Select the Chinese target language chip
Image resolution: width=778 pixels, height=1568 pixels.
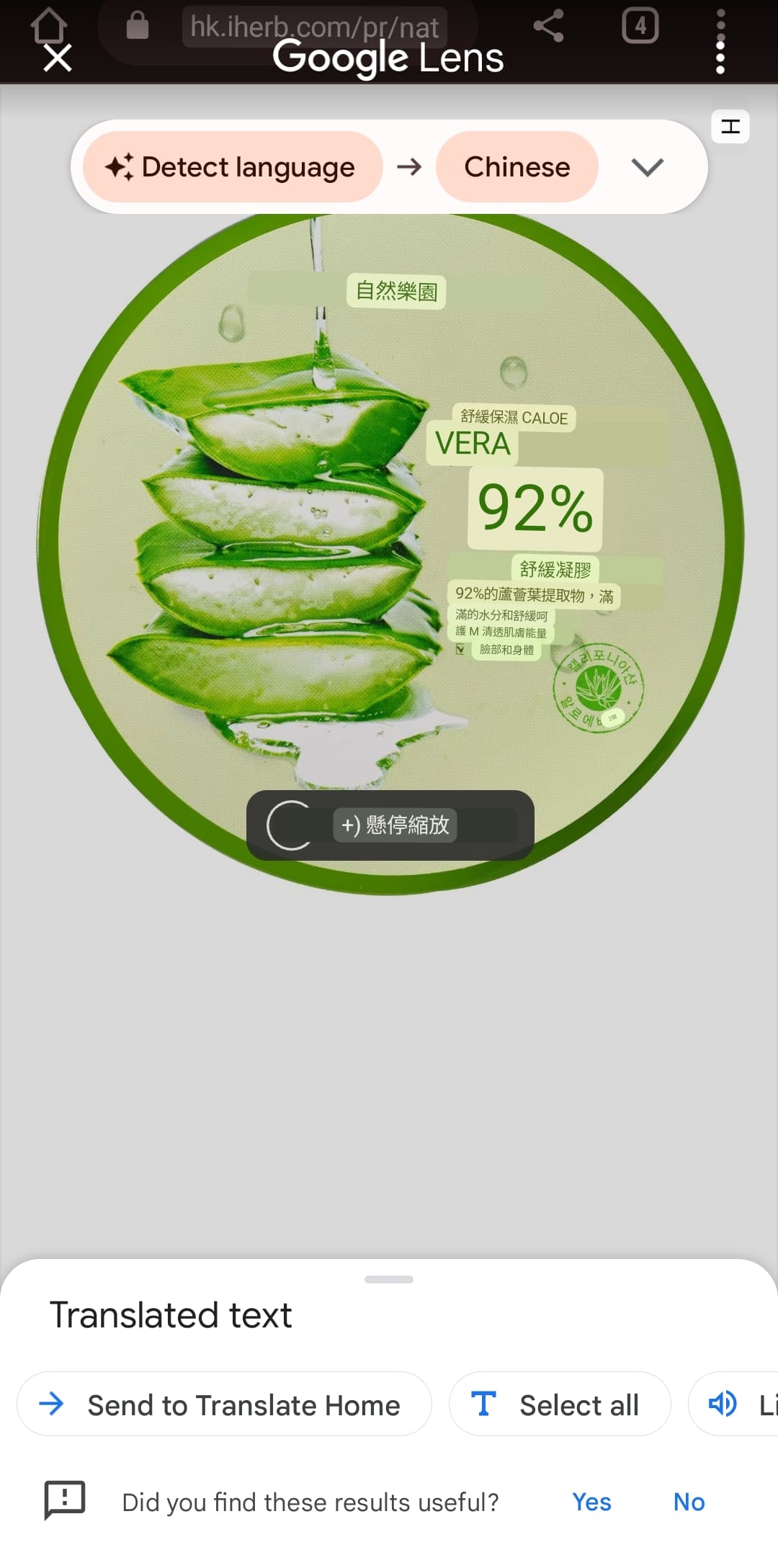point(517,167)
